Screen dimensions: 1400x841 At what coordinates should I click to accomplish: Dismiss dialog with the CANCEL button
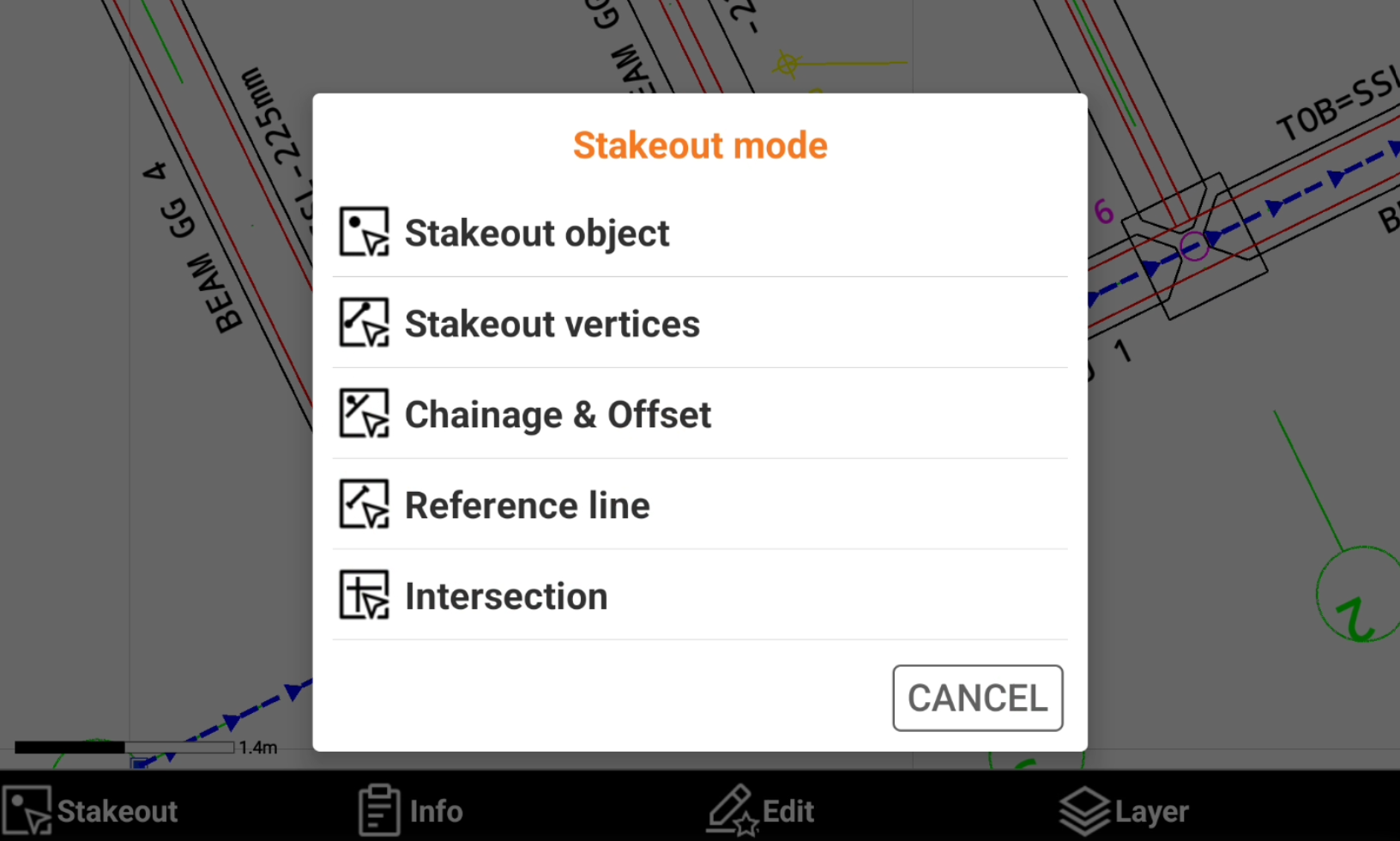click(977, 698)
